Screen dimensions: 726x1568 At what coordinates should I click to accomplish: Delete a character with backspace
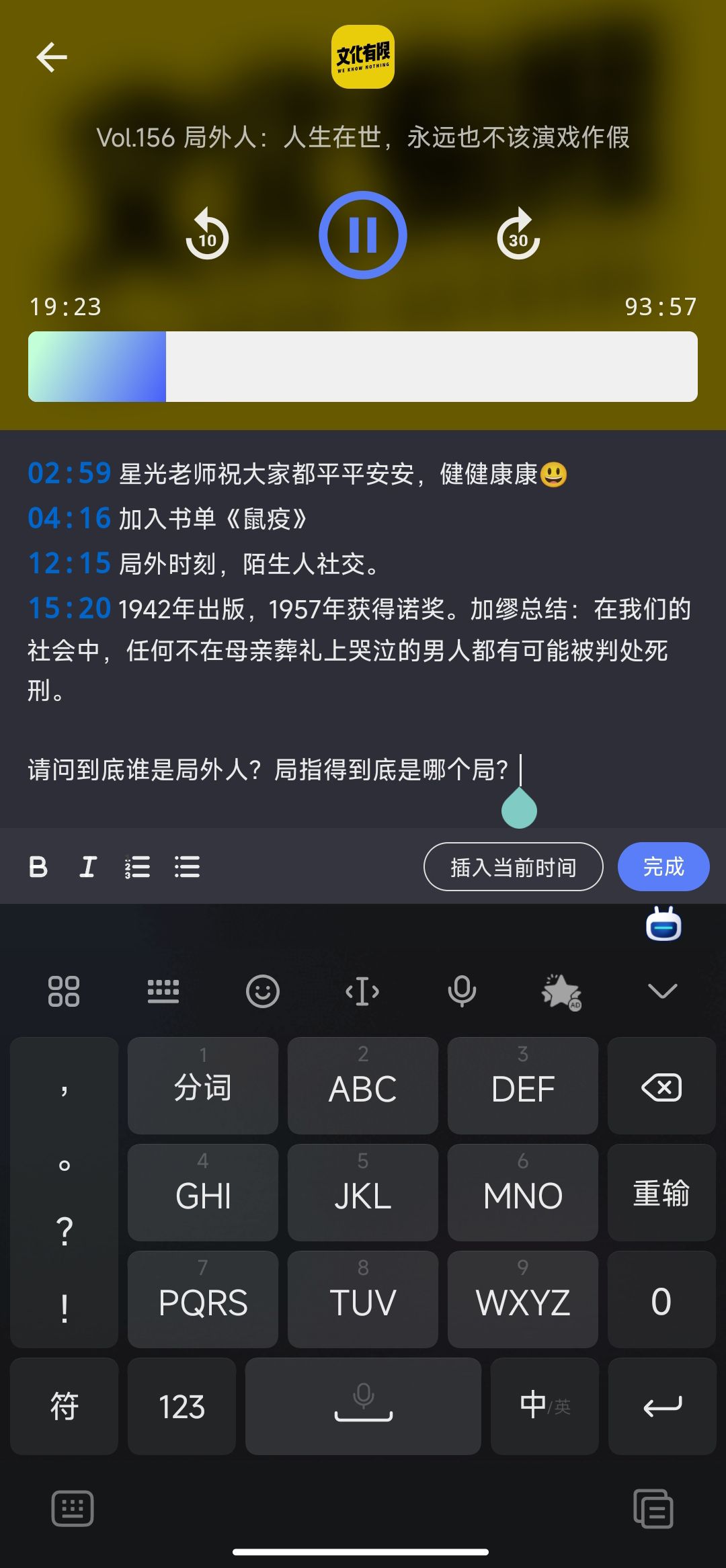661,1087
